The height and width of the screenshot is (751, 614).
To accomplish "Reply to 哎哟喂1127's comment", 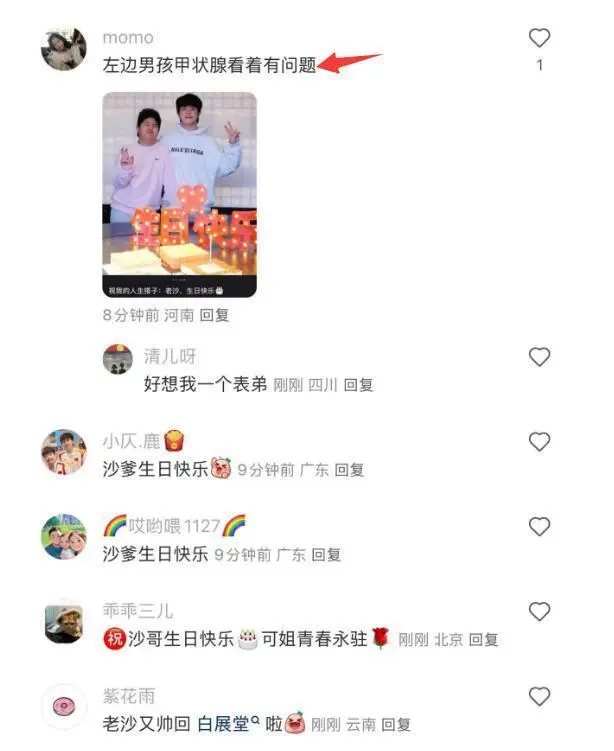I will pyautogui.click(x=326, y=554).
